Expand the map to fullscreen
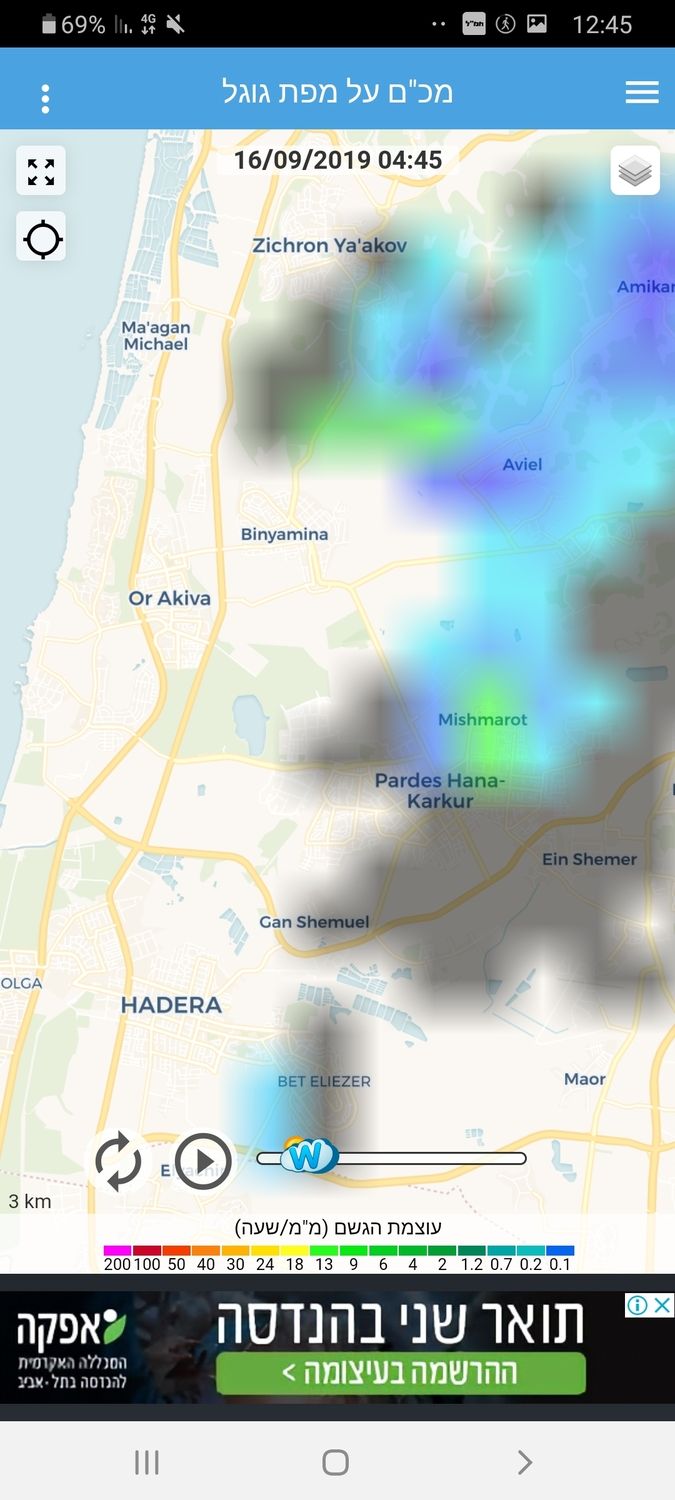Viewport: 675px width, 1500px height. [41, 171]
